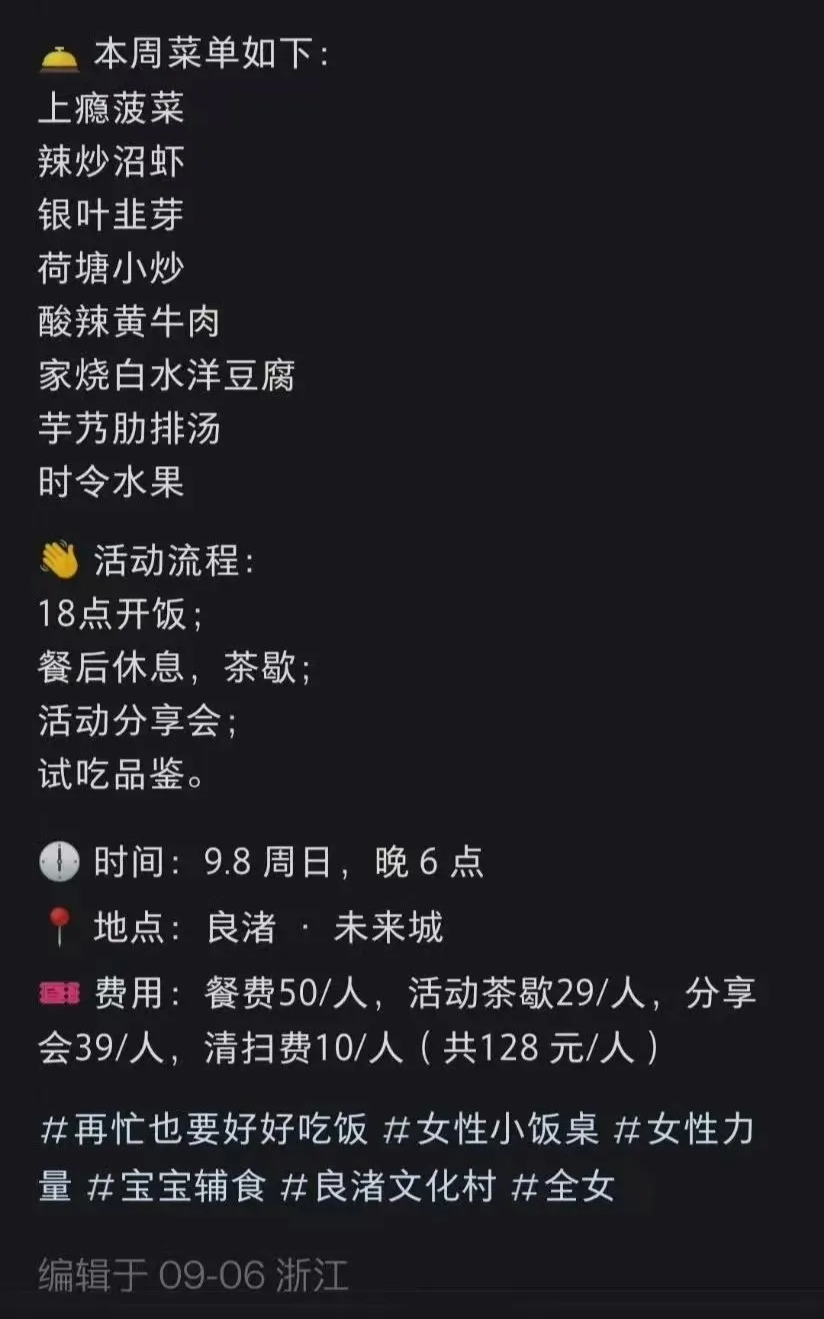Image resolution: width=824 pixels, height=1319 pixels.
Task: Open the #女性小饭桌 hashtag
Action: coord(492,1130)
